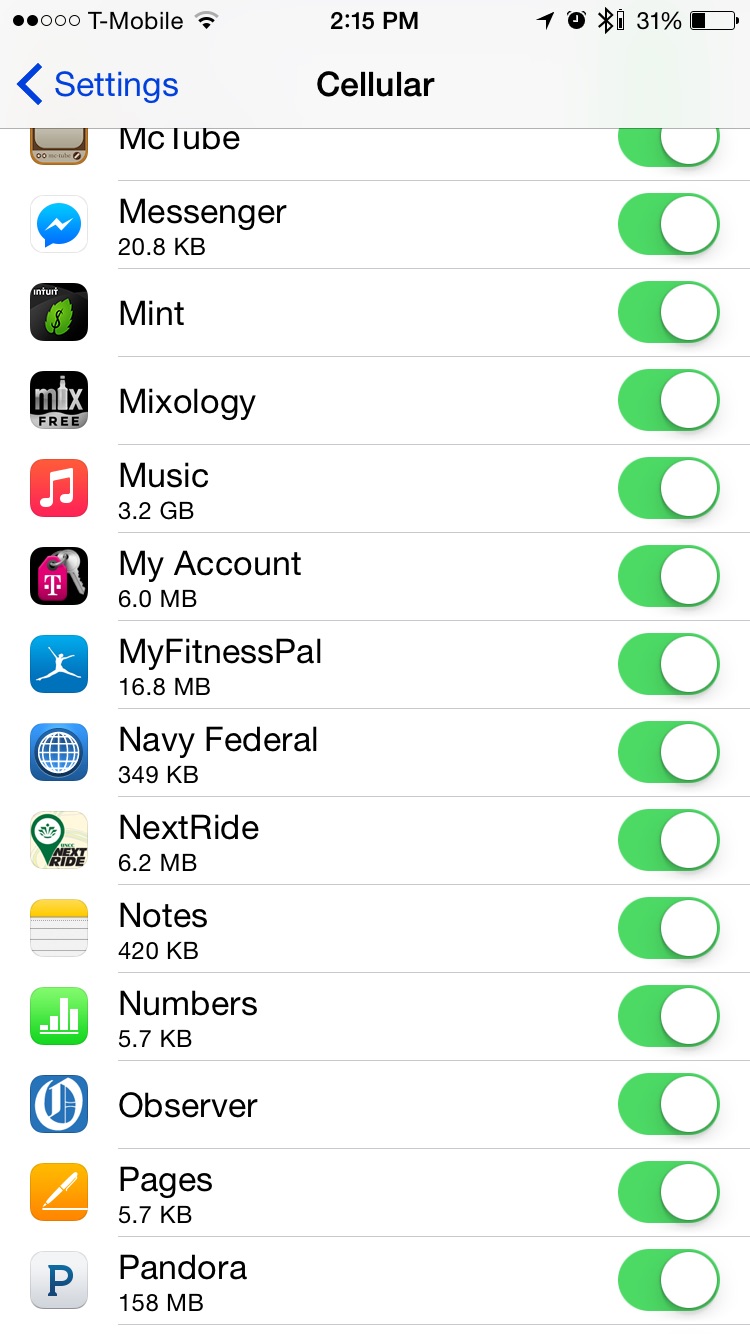Disable cellular data for NextRide
Screen dimensions: 750x1334
(x=669, y=840)
